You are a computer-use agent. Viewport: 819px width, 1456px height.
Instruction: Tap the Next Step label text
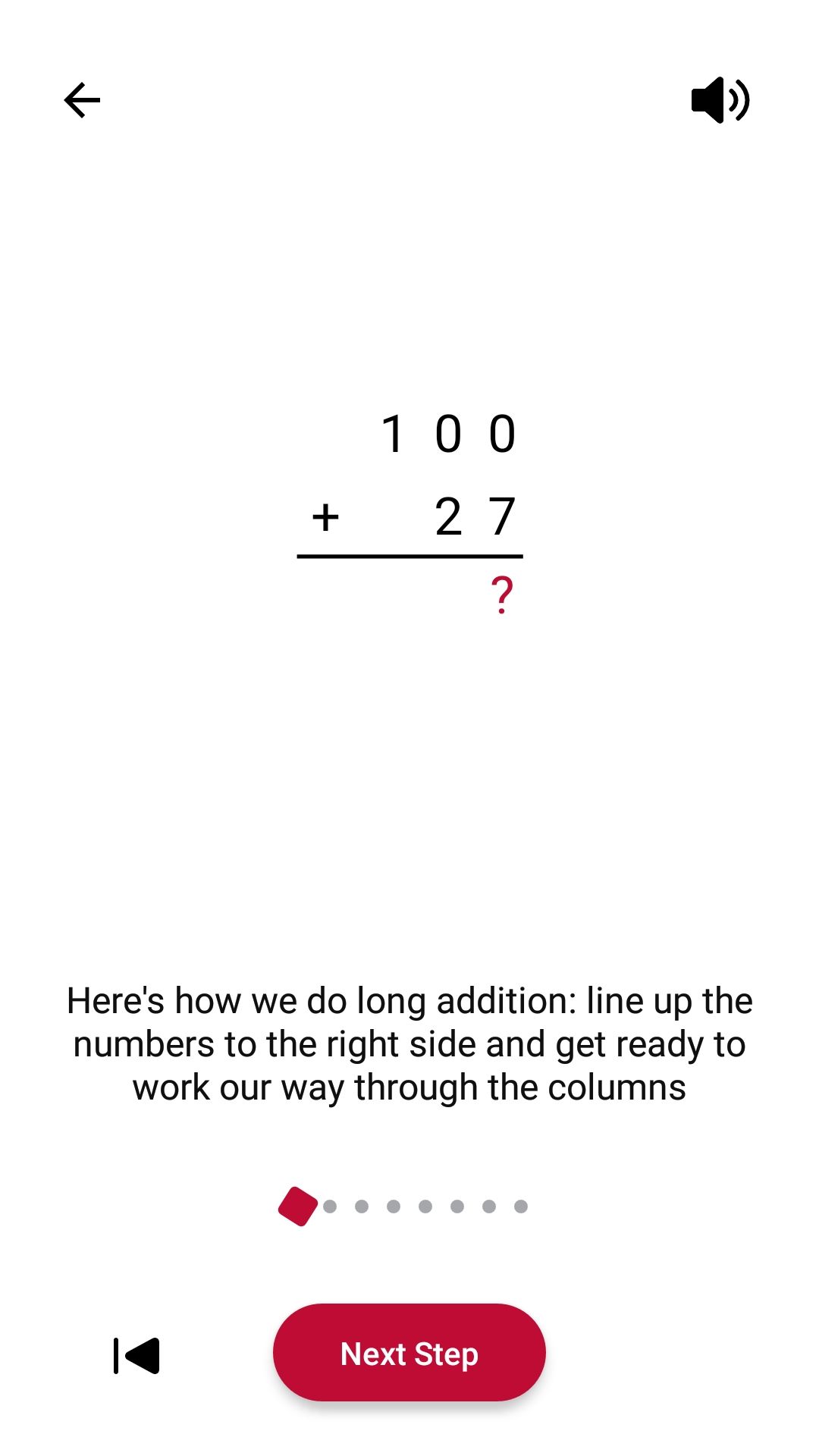(x=409, y=1353)
